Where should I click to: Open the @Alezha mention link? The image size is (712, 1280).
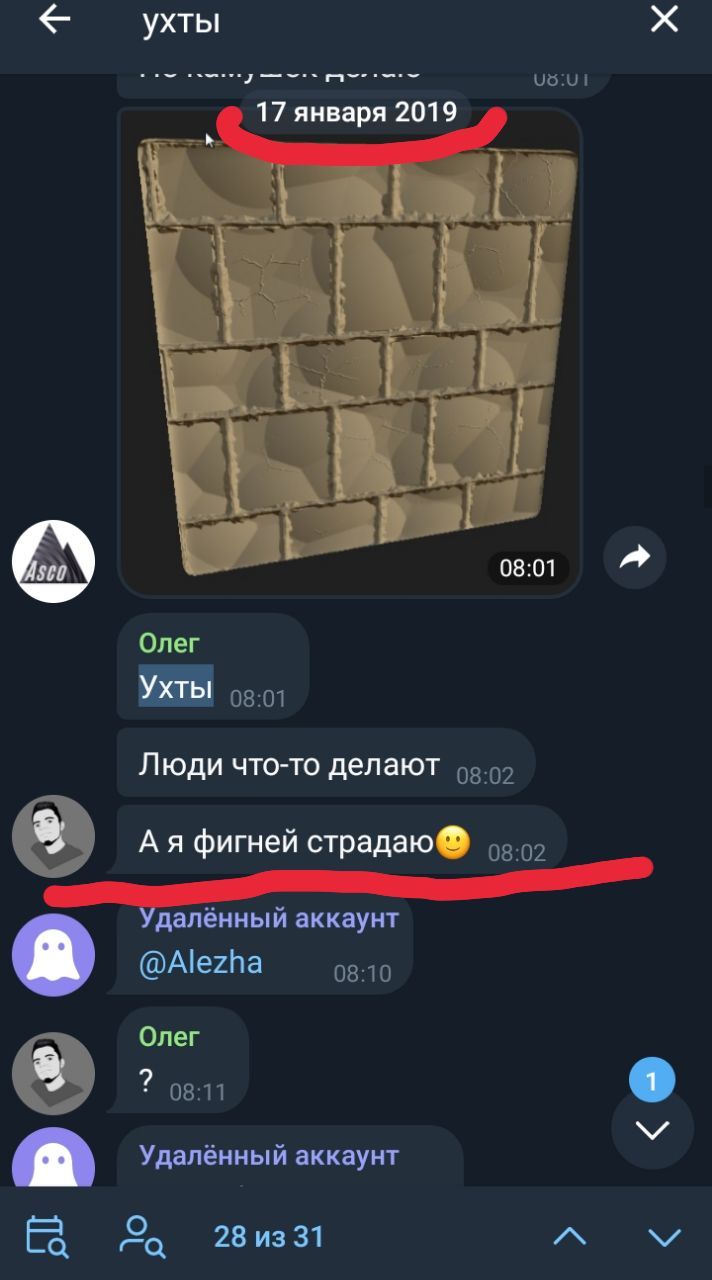pos(201,963)
